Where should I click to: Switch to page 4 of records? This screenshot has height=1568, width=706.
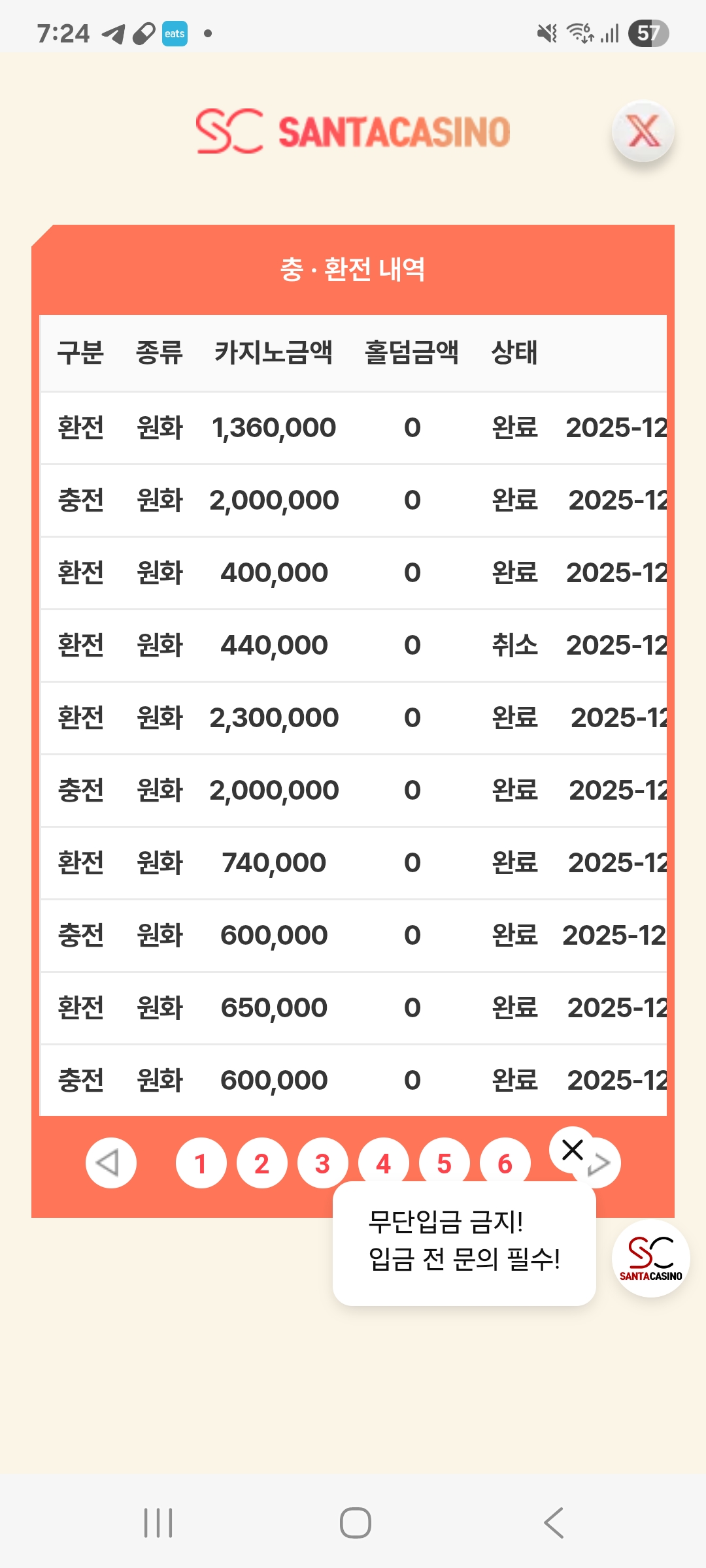(x=383, y=1162)
